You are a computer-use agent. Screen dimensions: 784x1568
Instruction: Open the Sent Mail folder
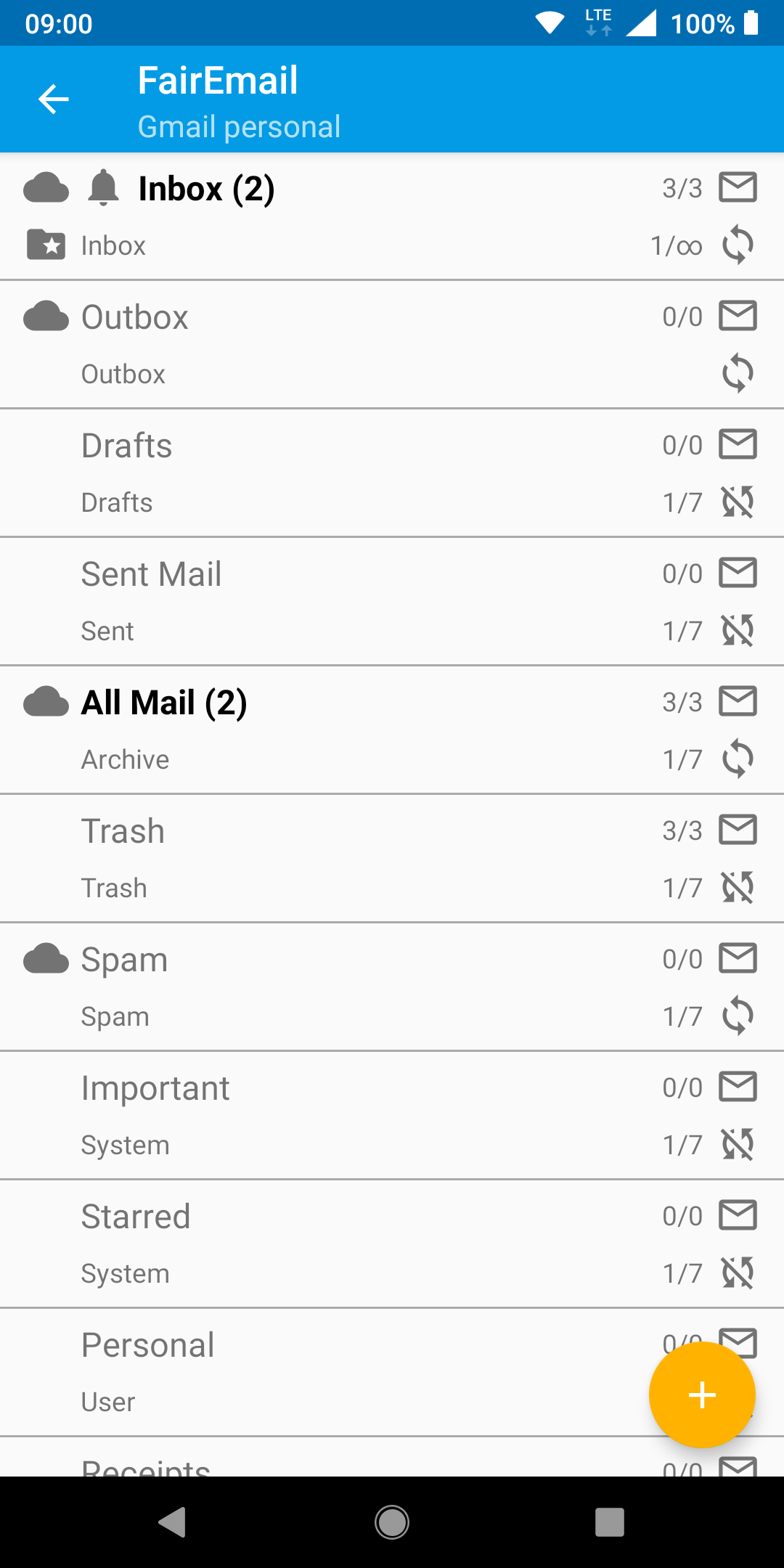[151, 575]
